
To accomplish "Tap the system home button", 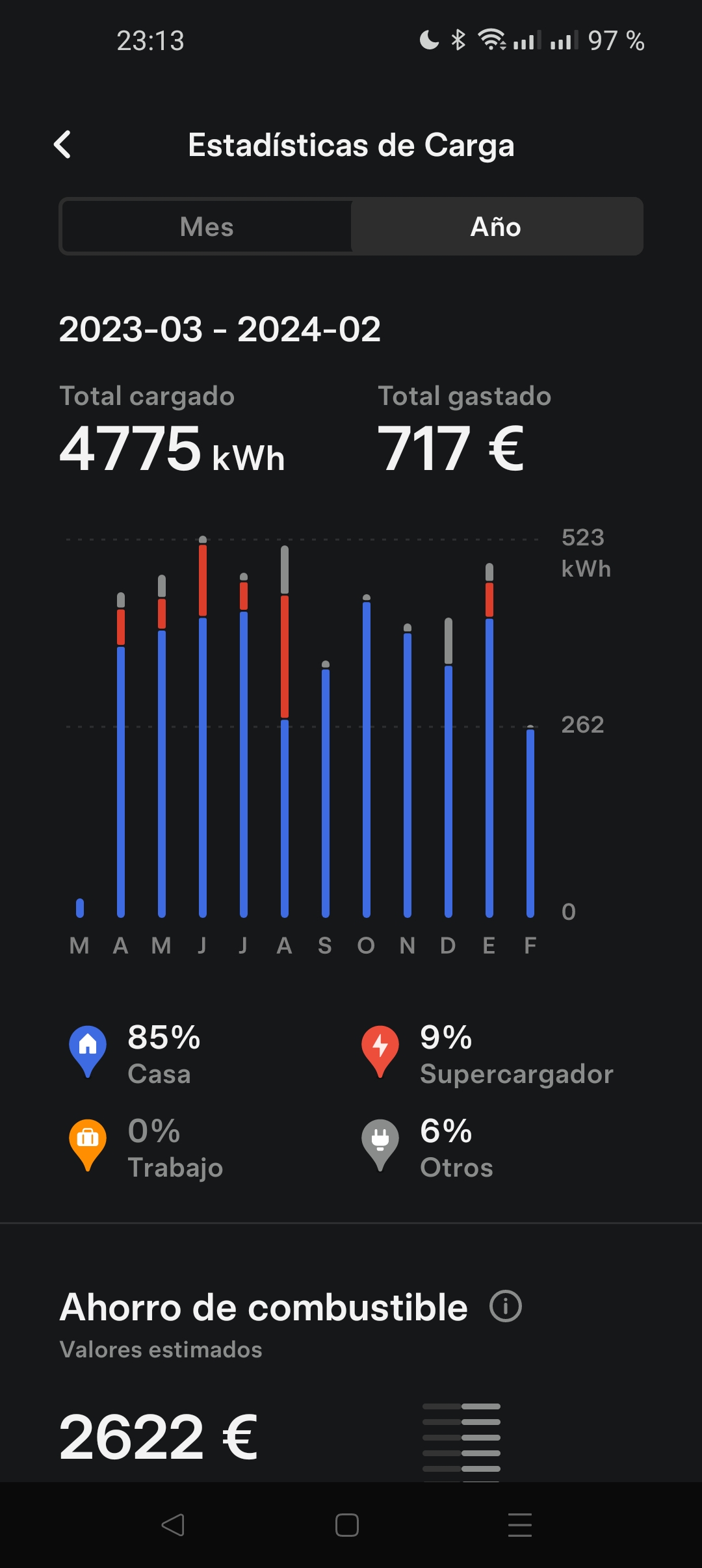I will [347, 1524].
